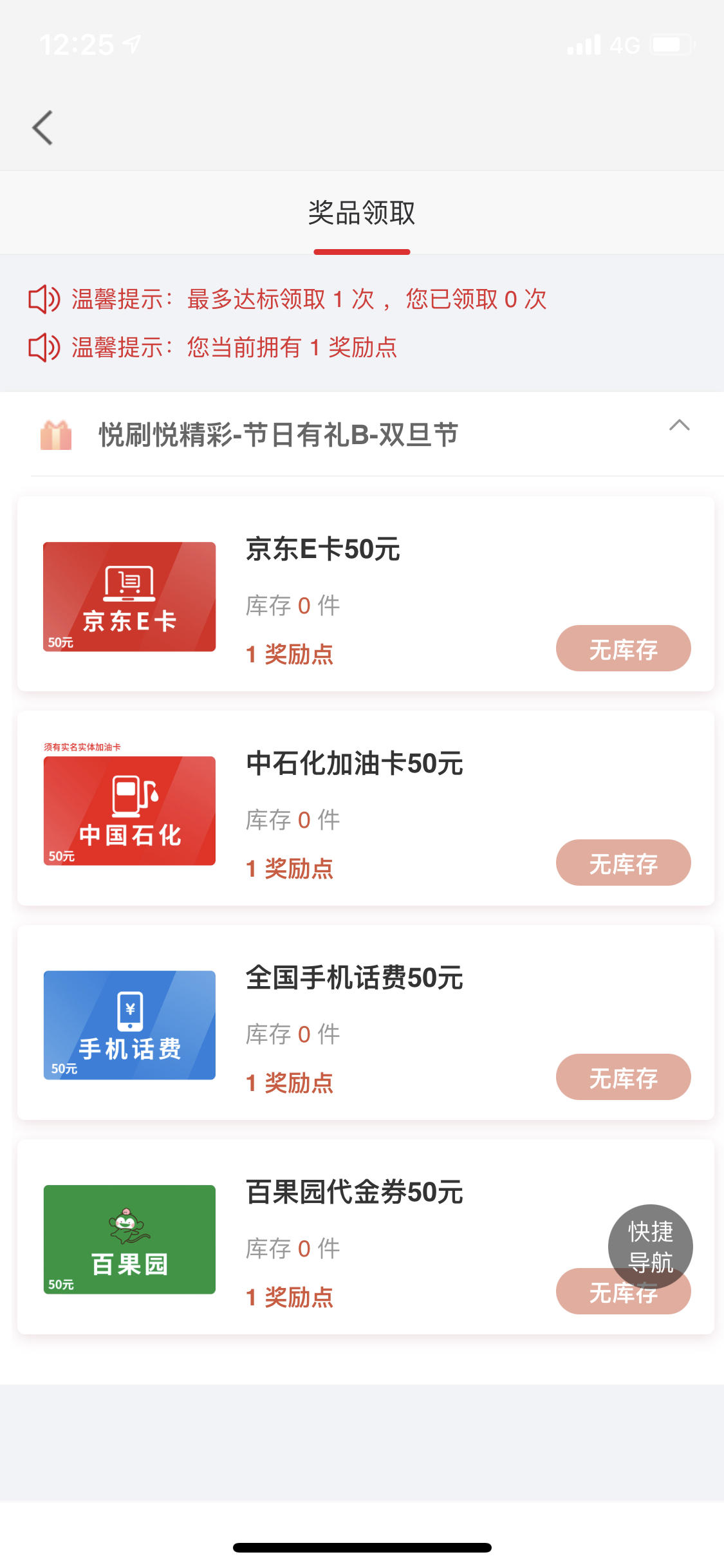Image resolution: width=724 pixels, height=1568 pixels.
Task: Tap 无库存 for 中石化加油卡50元
Action: pyautogui.click(x=623, y=863)
